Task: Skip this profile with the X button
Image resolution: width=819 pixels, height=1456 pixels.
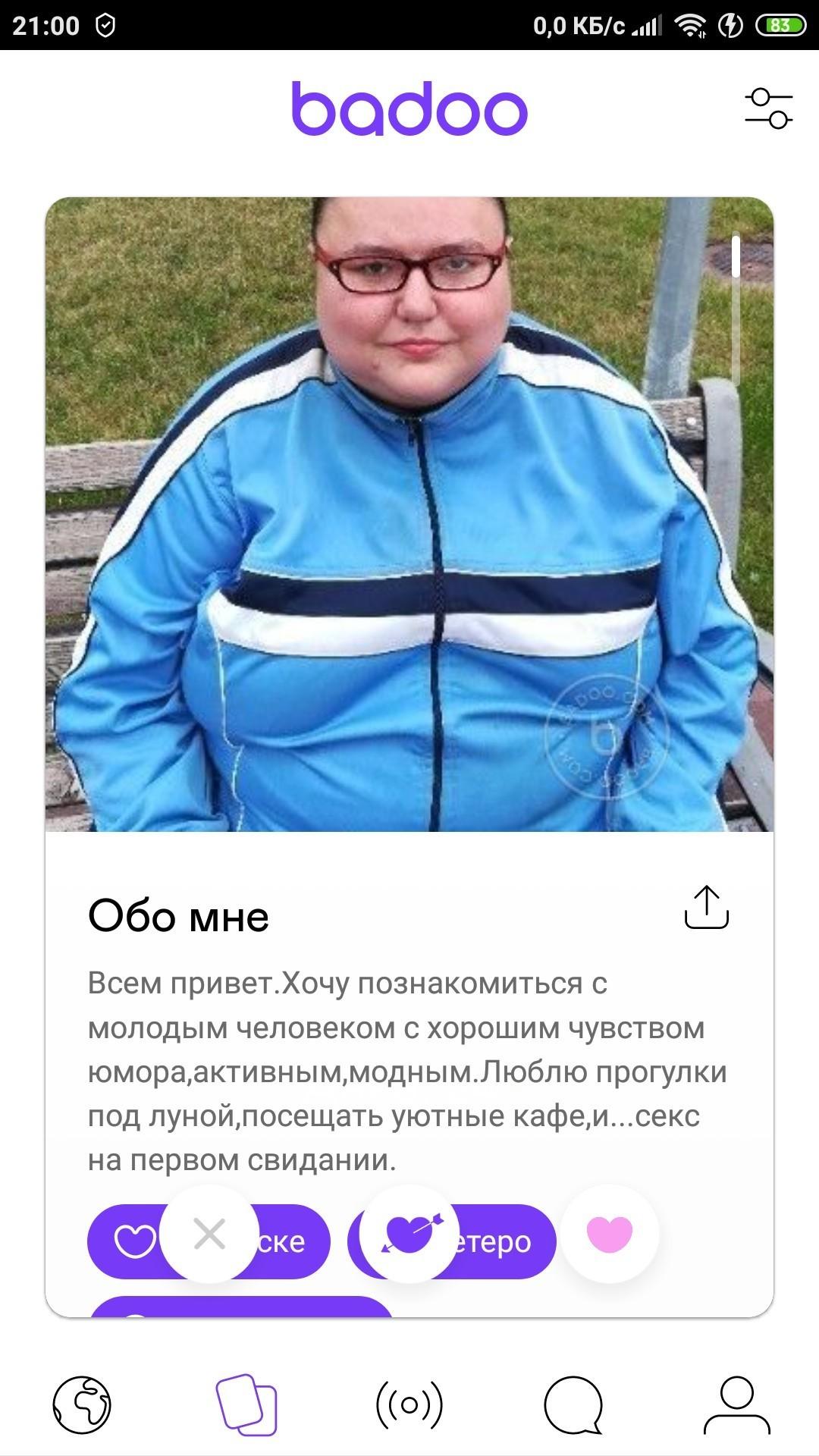Action: [x=209, y=1234]
